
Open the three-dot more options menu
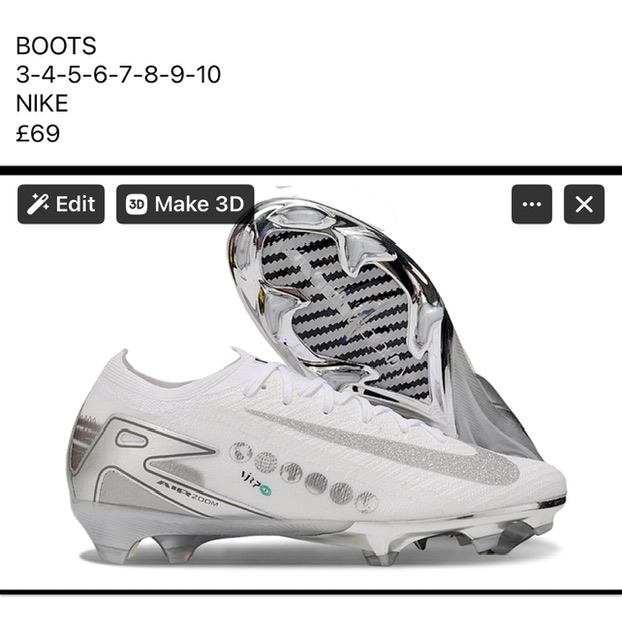click(x=531, y=204)
